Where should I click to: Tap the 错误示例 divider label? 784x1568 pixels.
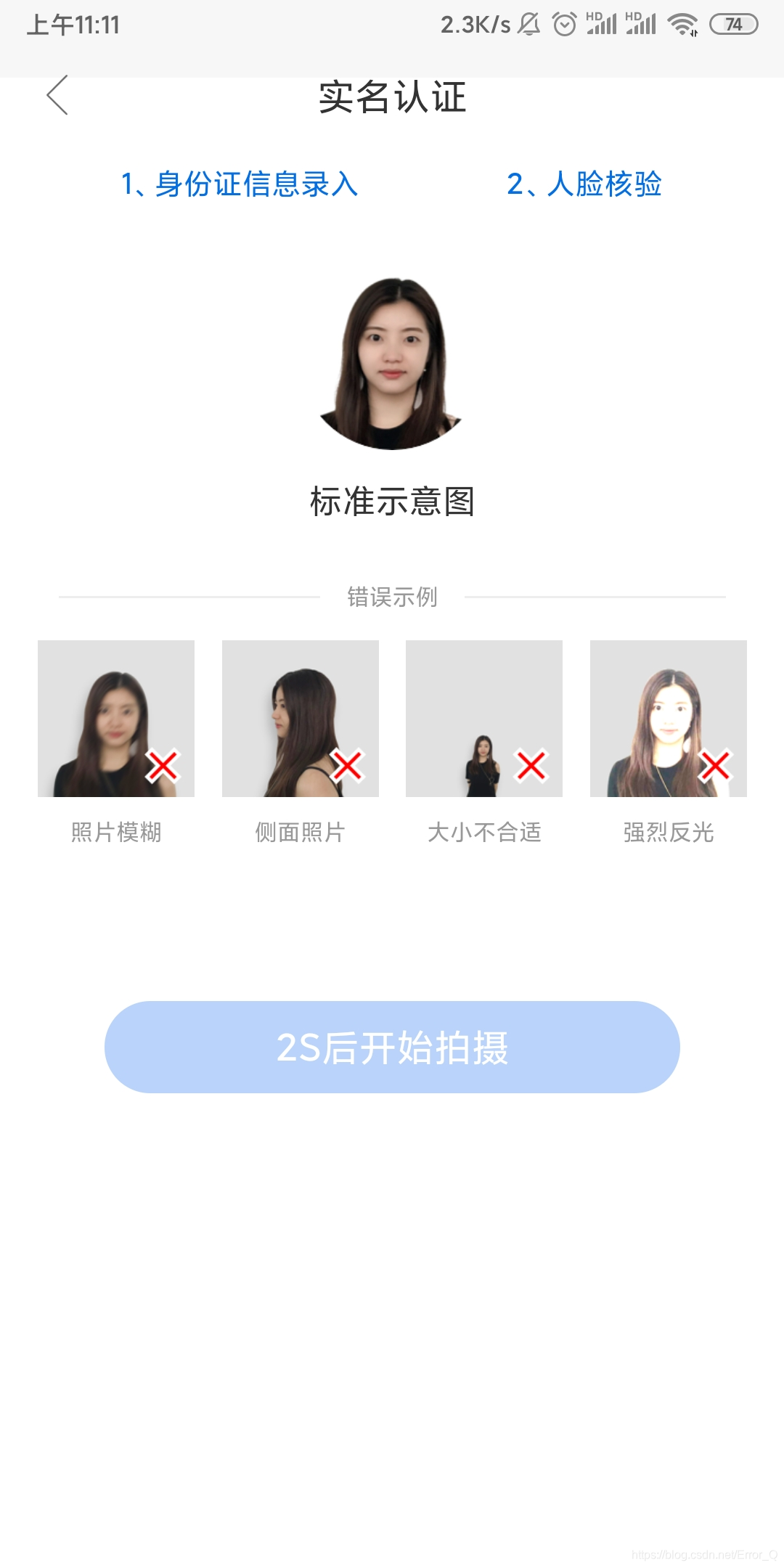click(392, 597)
